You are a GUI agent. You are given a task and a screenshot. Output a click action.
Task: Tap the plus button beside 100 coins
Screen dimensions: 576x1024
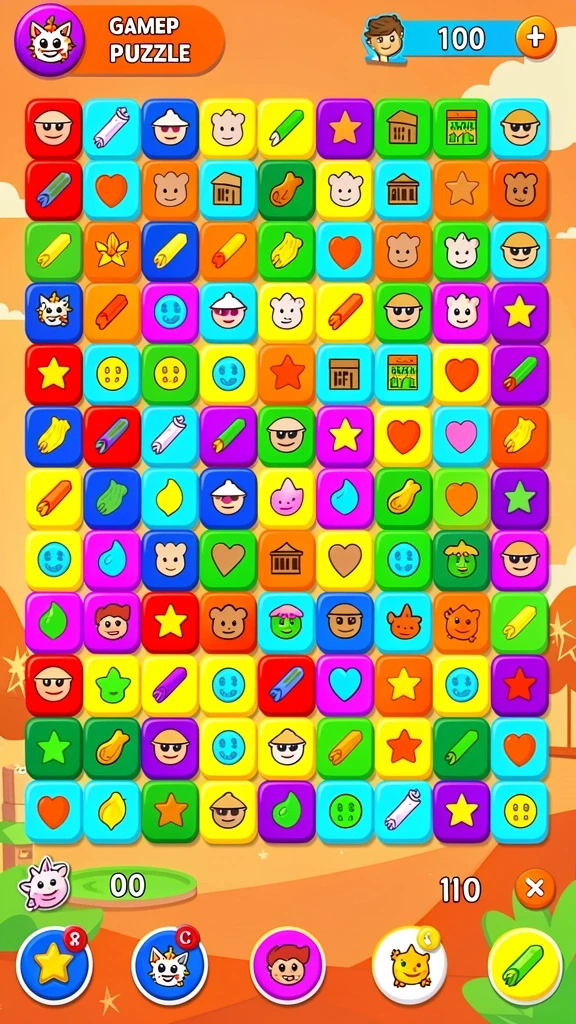coord(536,38)
